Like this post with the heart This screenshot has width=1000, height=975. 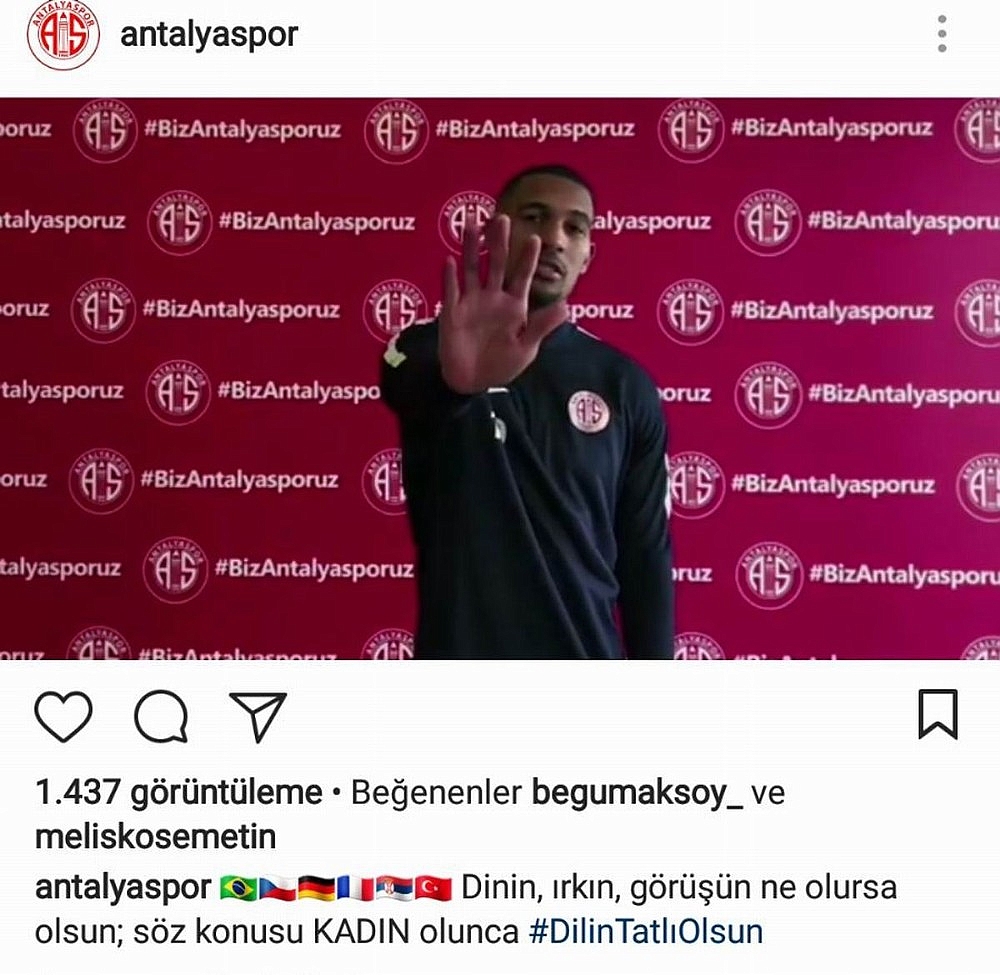click(x=63, y=716)
